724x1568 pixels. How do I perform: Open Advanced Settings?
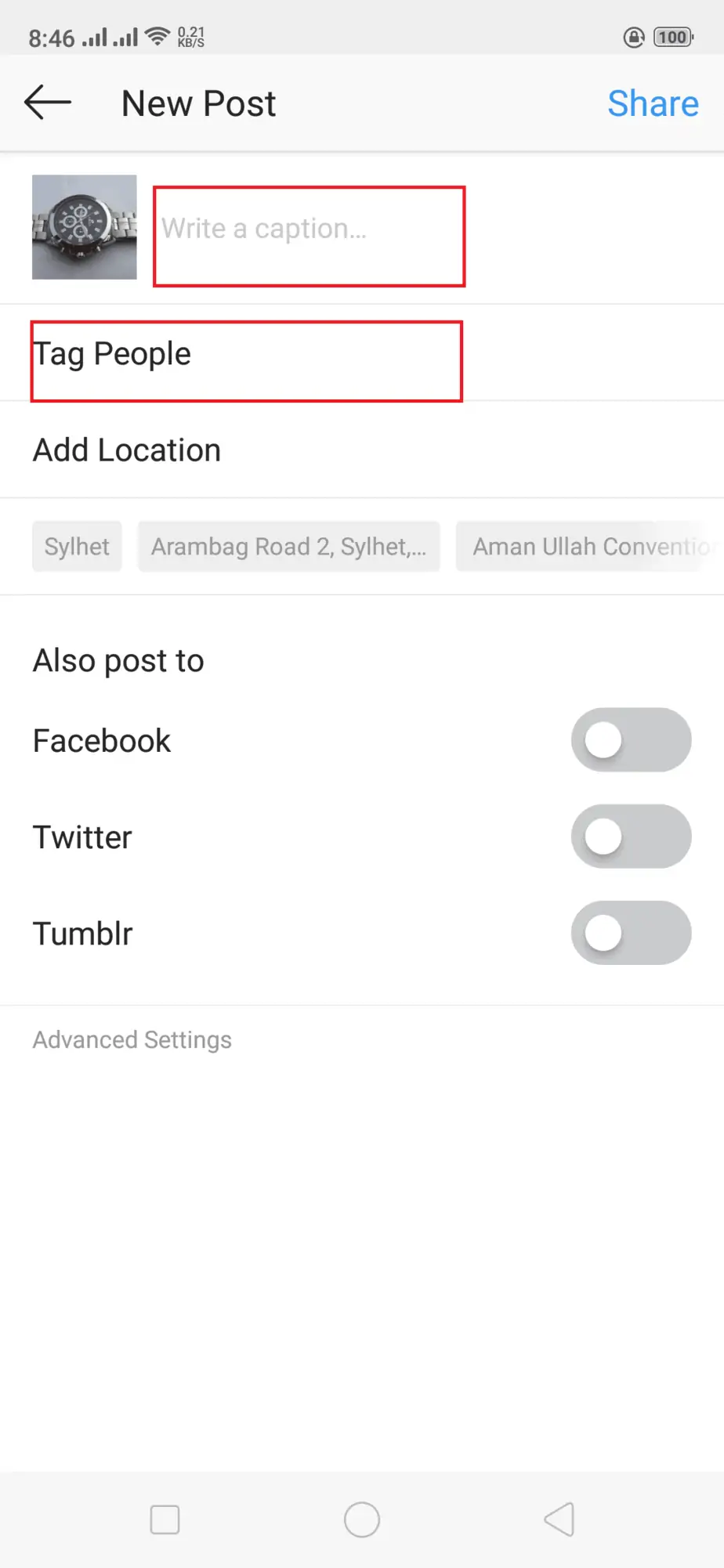[x=132, y=1039]
